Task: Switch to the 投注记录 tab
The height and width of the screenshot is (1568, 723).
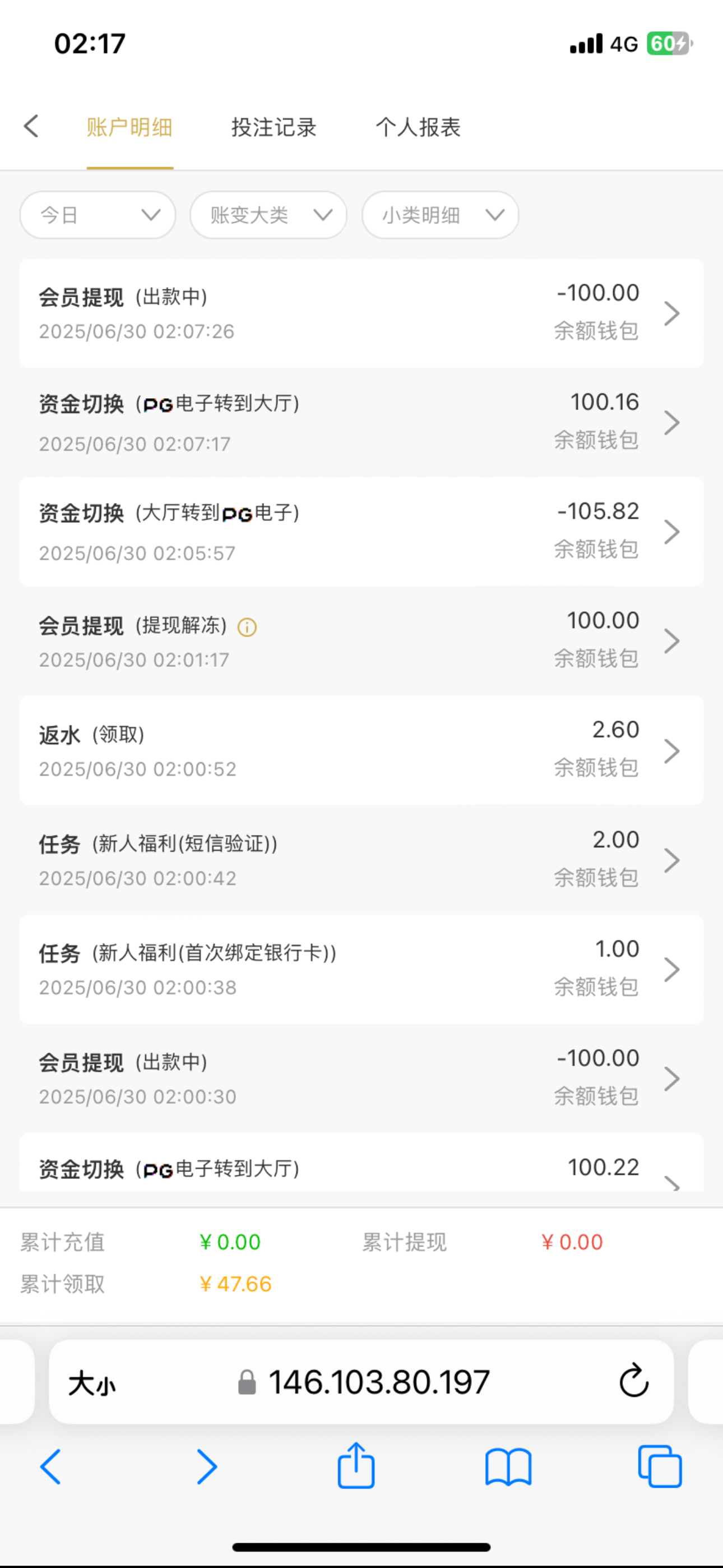Action: tap(274, 127)
